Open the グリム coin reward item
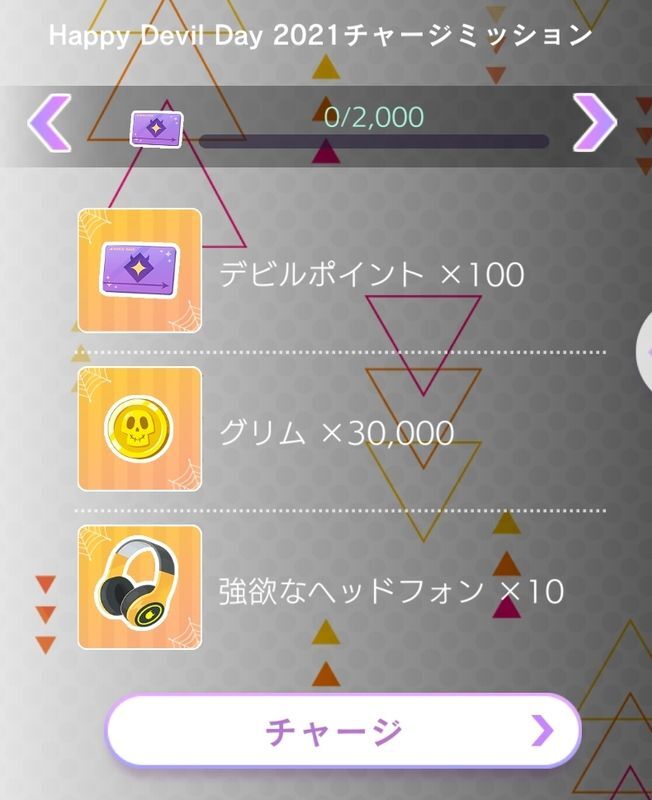Screen dimensions: 652x800 point(140,429)
